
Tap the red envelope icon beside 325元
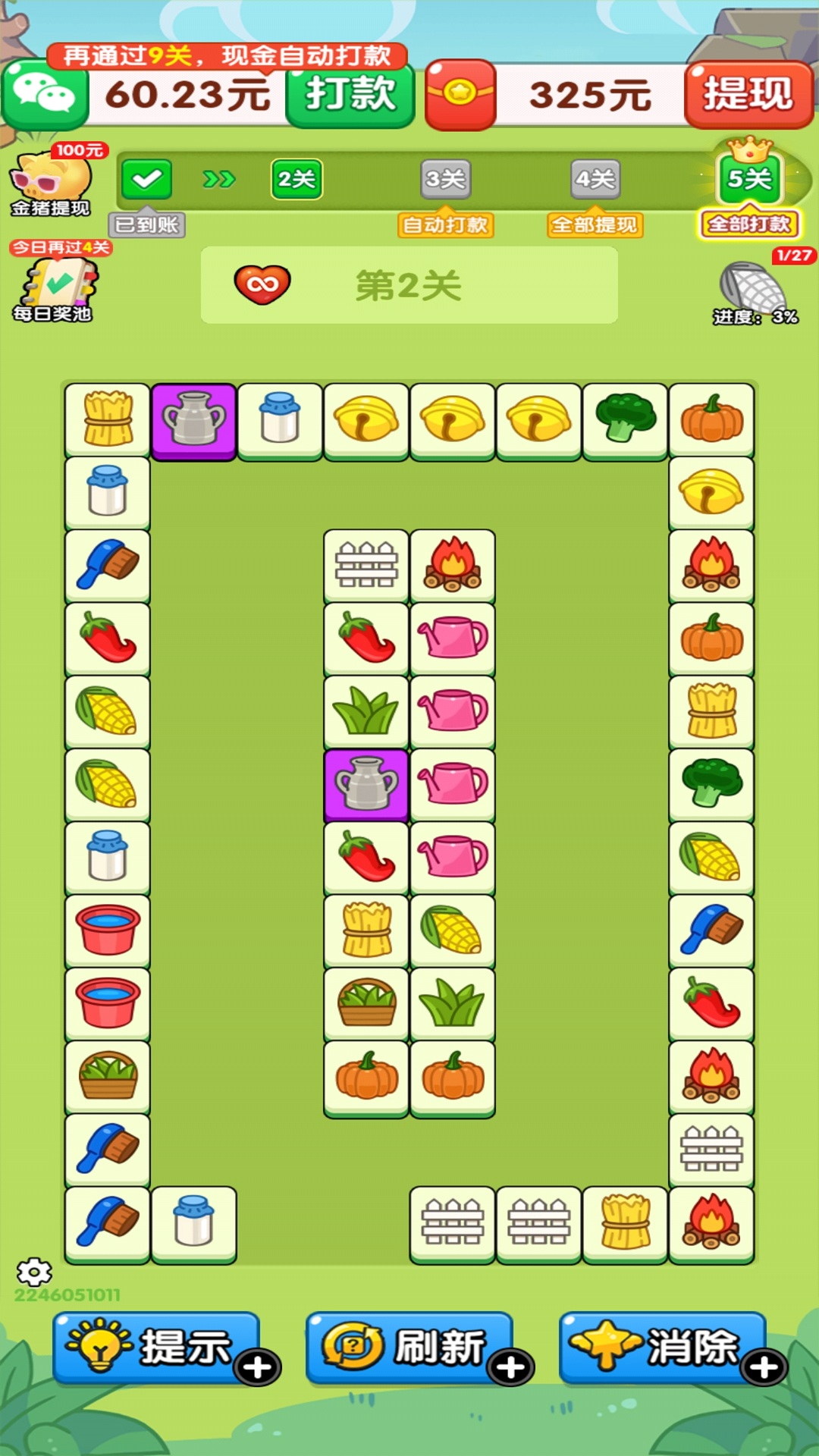pyautogui.click(x=460, y=95)
